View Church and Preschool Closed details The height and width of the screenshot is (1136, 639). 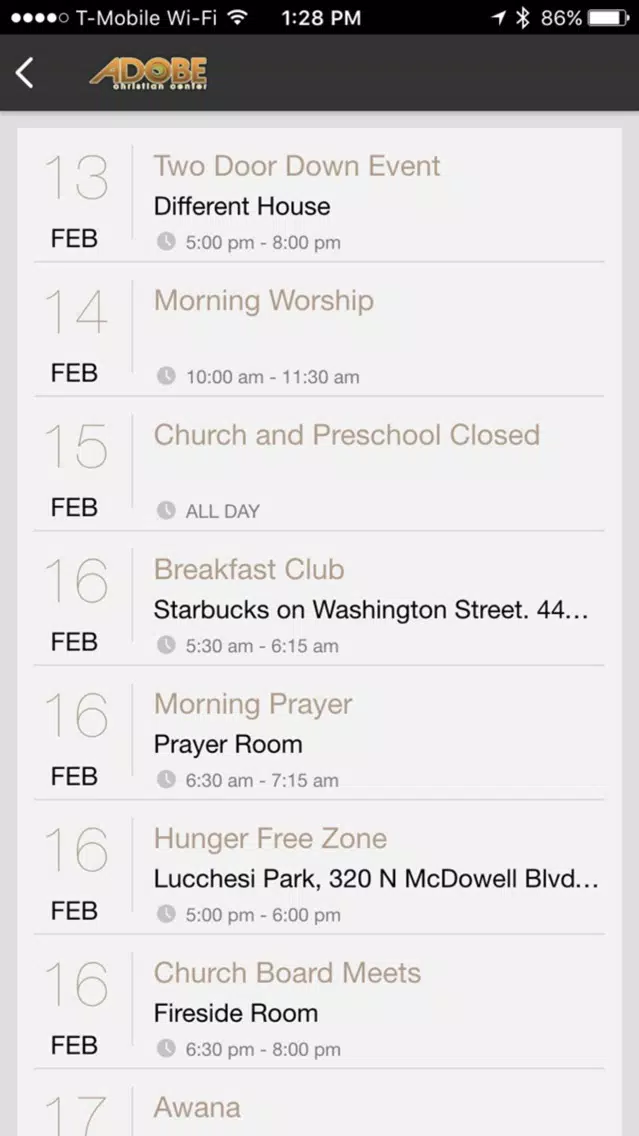(319, 464)
